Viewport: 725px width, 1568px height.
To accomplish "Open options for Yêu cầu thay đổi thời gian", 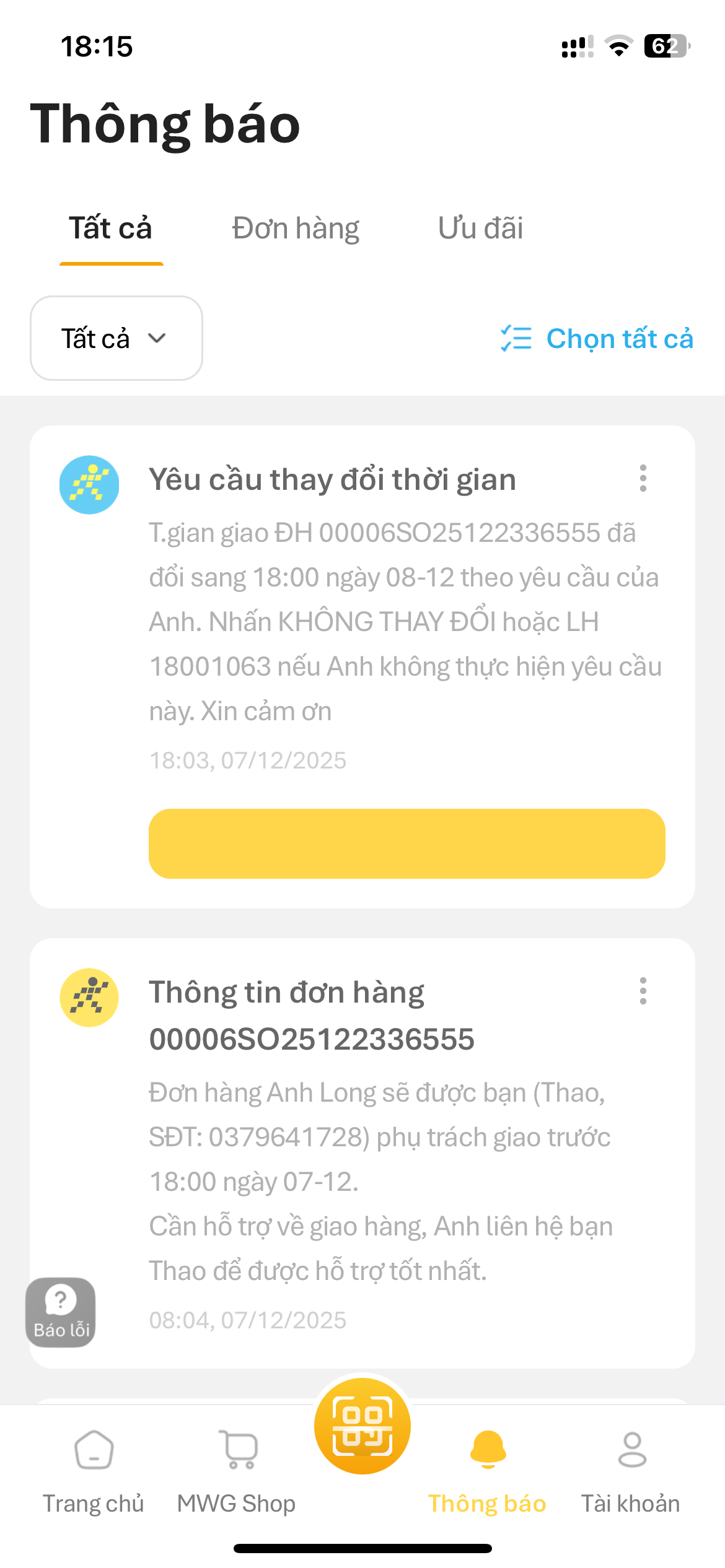I will pyautogui.click(x=643, y=479).
